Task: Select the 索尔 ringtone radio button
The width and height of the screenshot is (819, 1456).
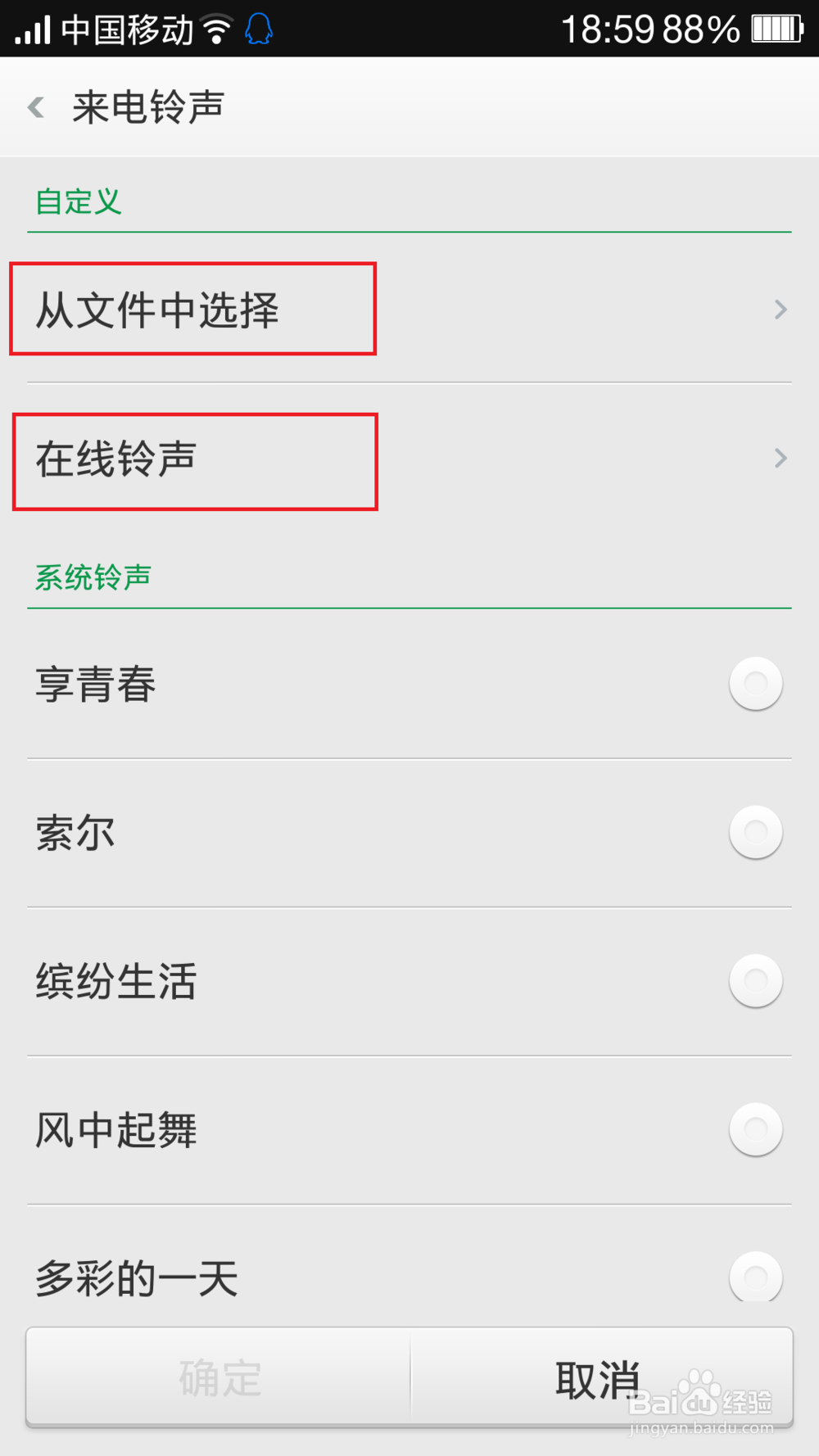Action: point(754,832)
